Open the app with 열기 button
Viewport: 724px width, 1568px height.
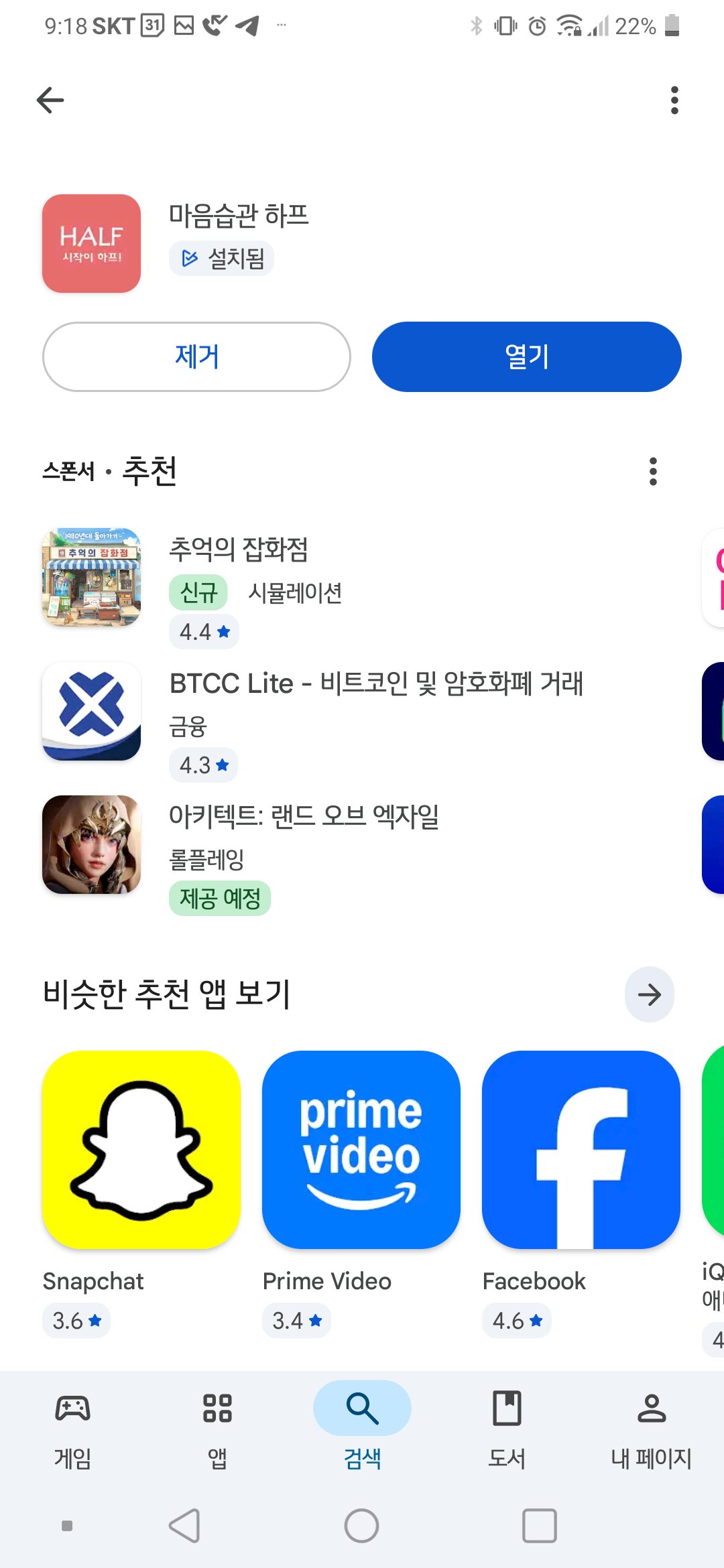pyautogui.click(x=526, y=356)
